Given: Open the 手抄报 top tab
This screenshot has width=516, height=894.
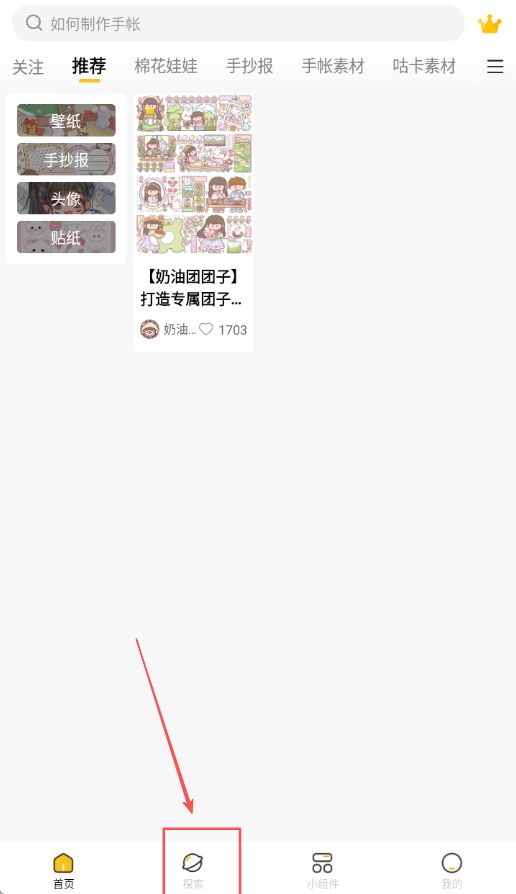Looking at the screenshot, I should tap(249, 66).
